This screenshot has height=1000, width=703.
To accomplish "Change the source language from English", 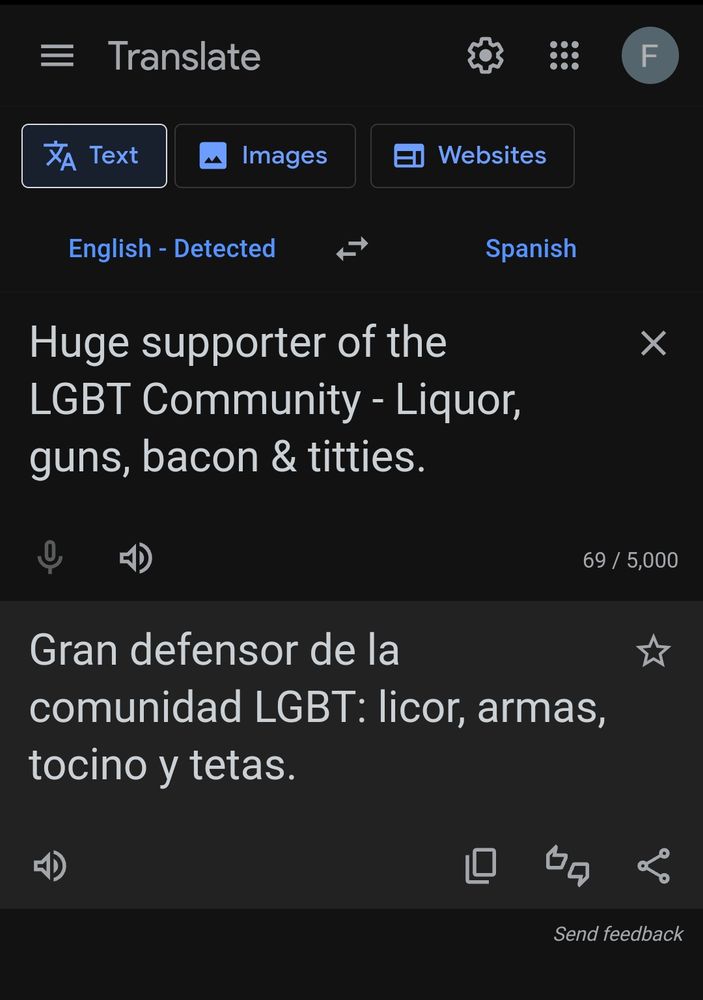I will coord(172,249).
